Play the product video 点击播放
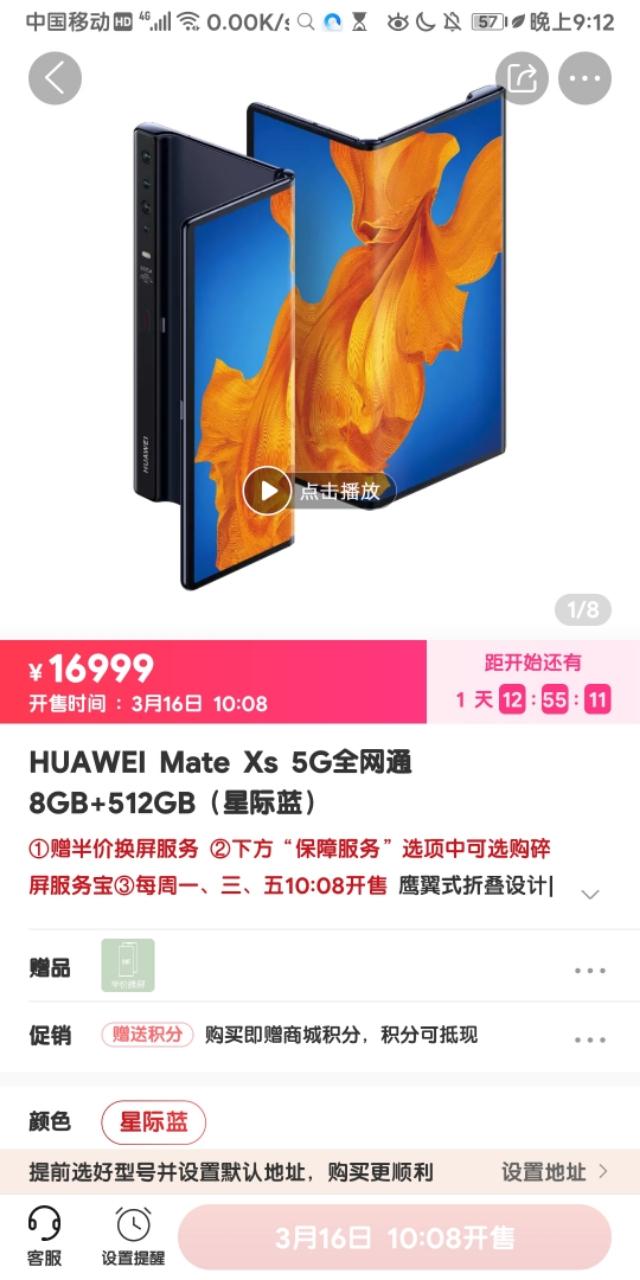 point(318,491)
